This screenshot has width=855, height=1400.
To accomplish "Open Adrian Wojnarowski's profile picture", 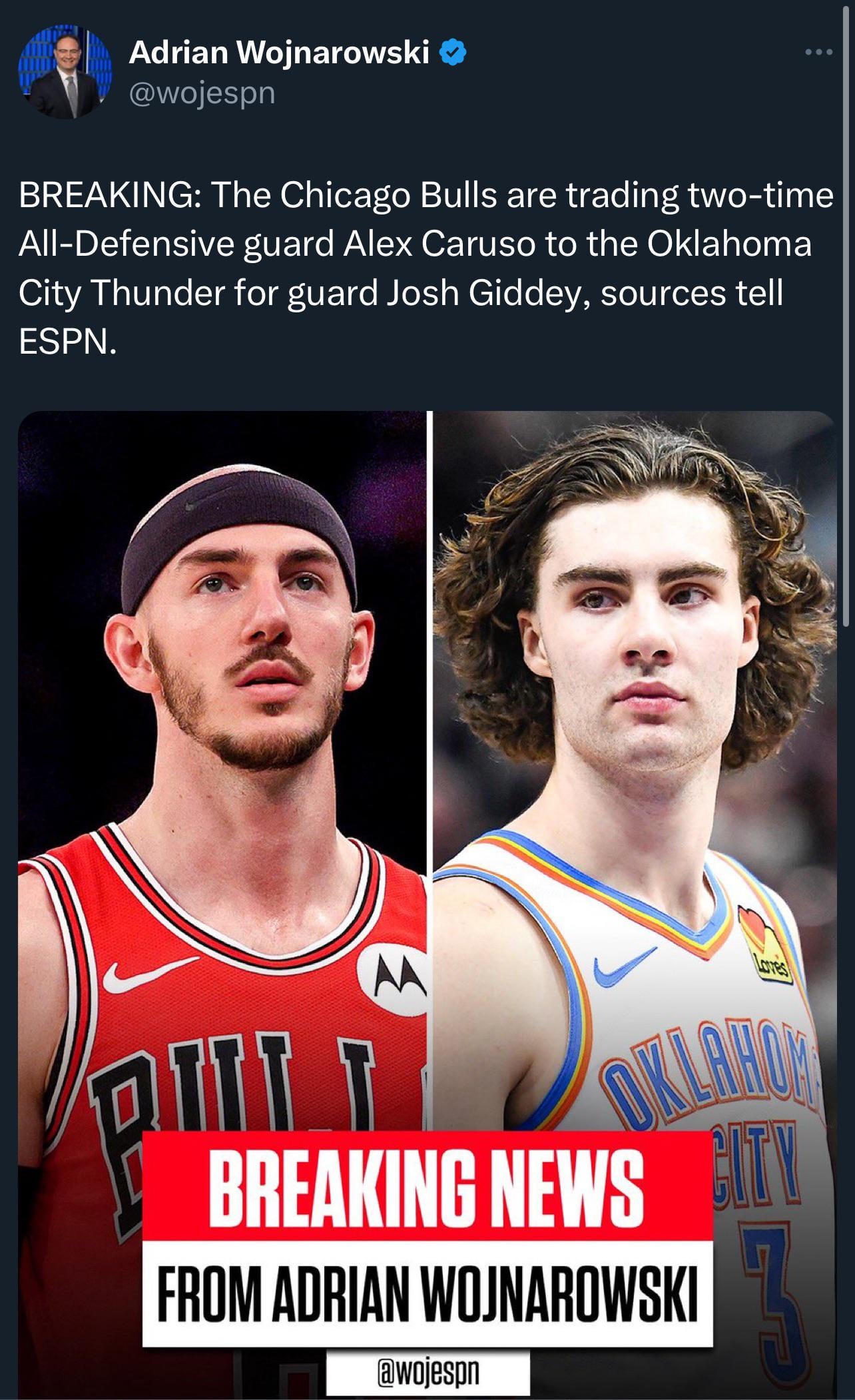I will [65, 73].
